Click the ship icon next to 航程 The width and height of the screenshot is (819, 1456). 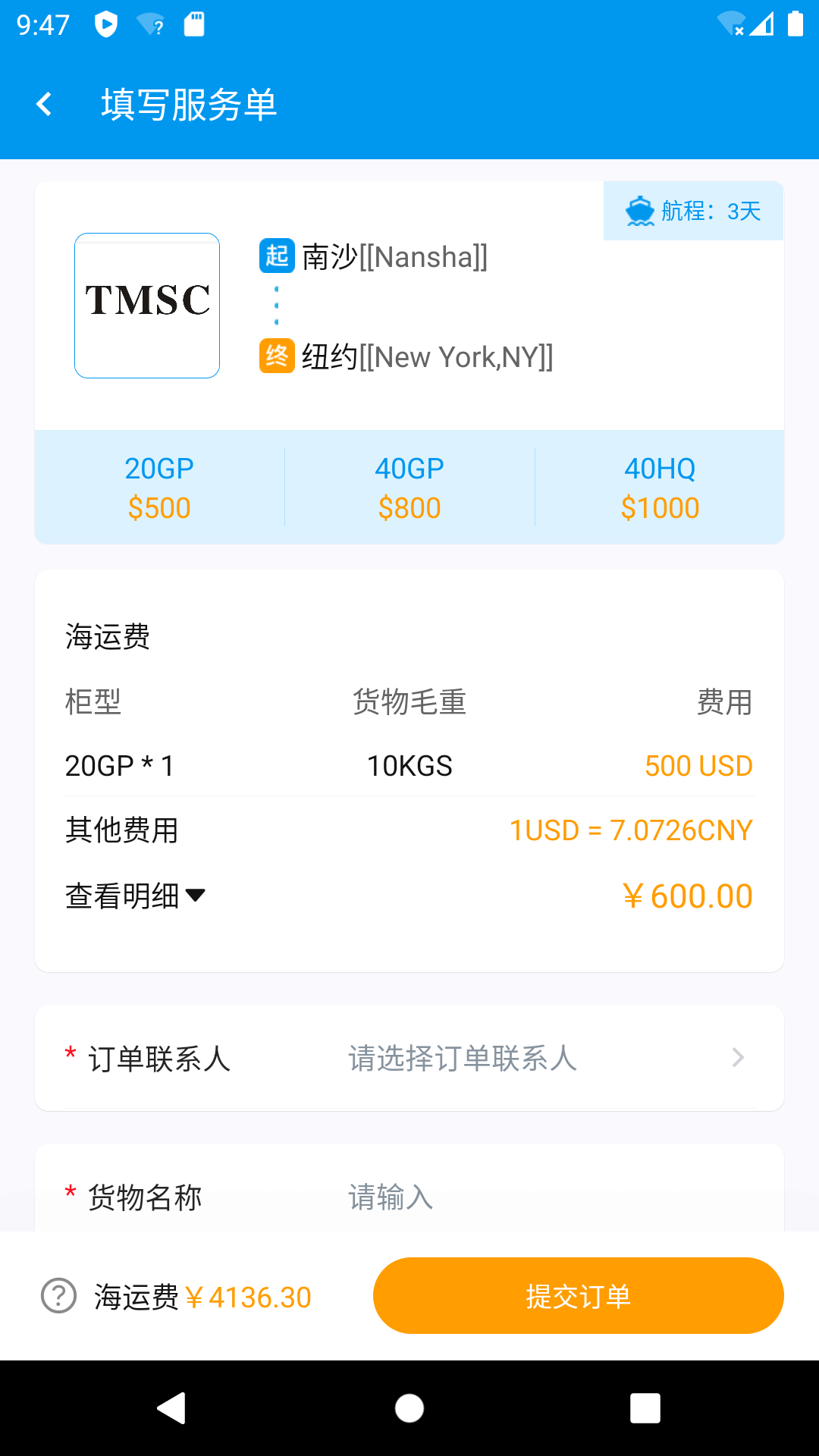pos(641,212)
